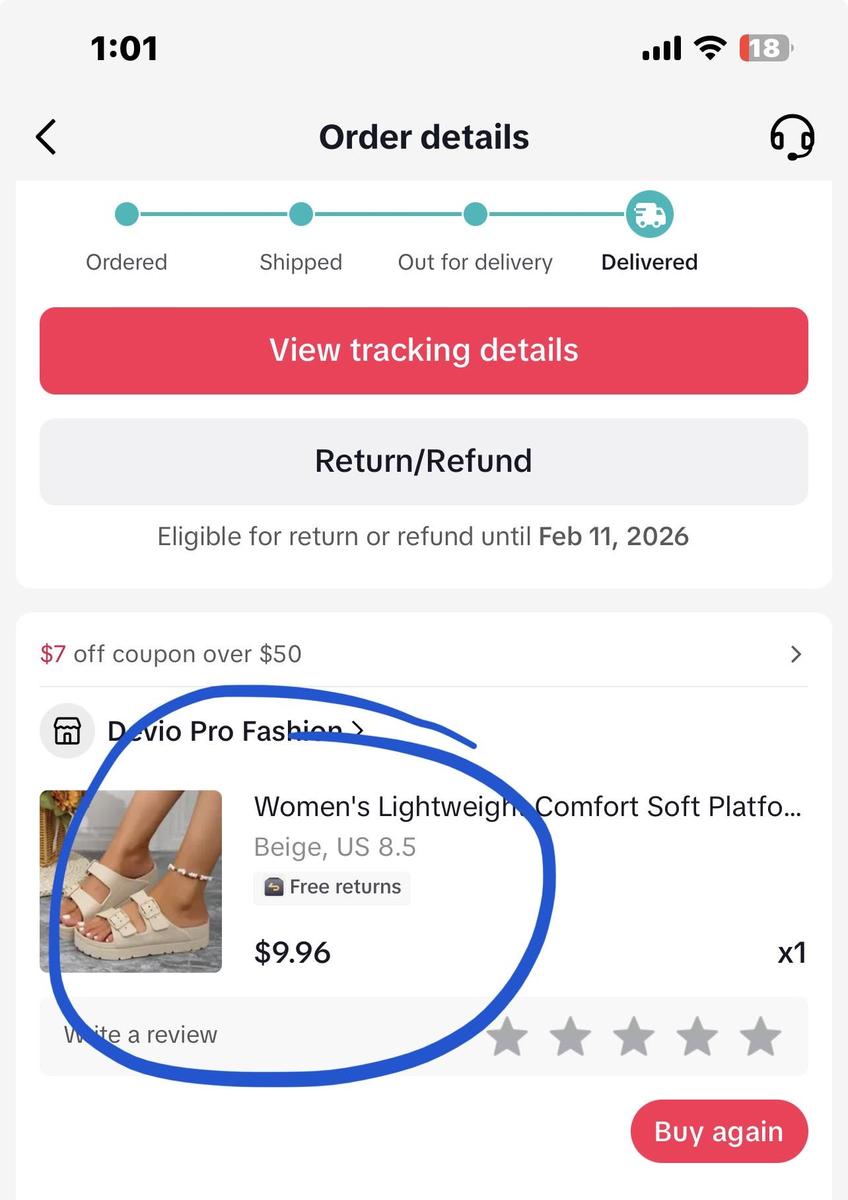
Task: View tracking details for the order
Action: coord(424,350)
